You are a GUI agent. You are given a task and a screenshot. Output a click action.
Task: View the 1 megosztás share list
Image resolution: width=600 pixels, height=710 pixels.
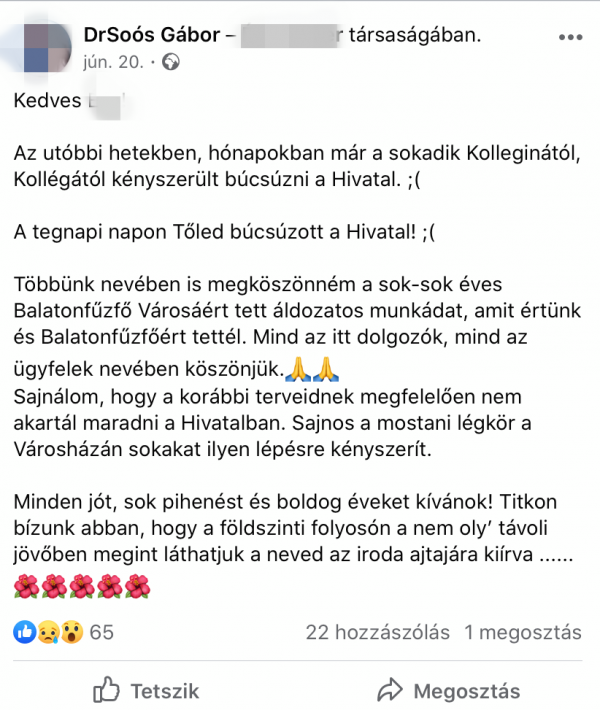pyautogui.click(x=523, y=632)
